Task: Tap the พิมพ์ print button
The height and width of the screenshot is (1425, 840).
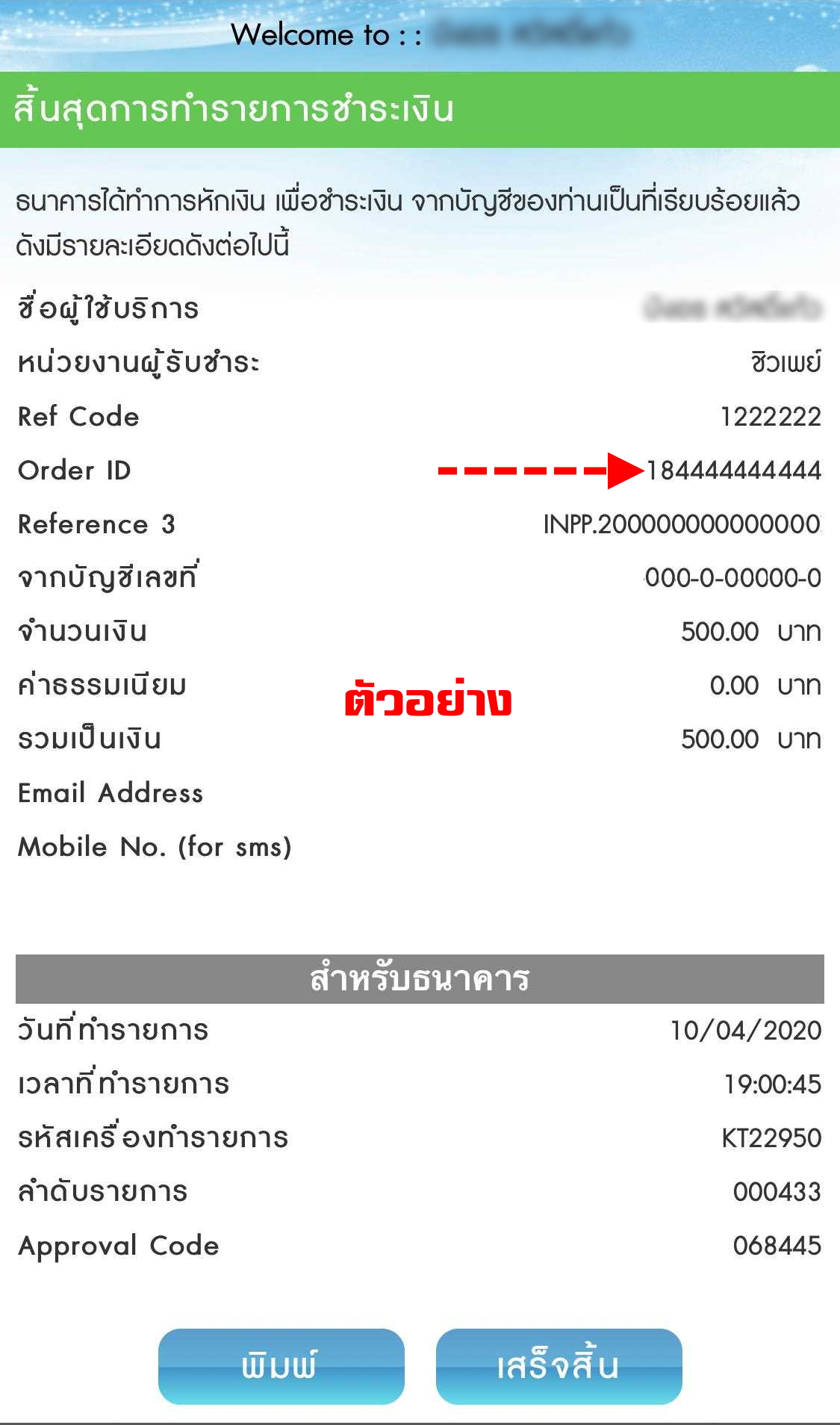Action: (x=281, y=1366)
